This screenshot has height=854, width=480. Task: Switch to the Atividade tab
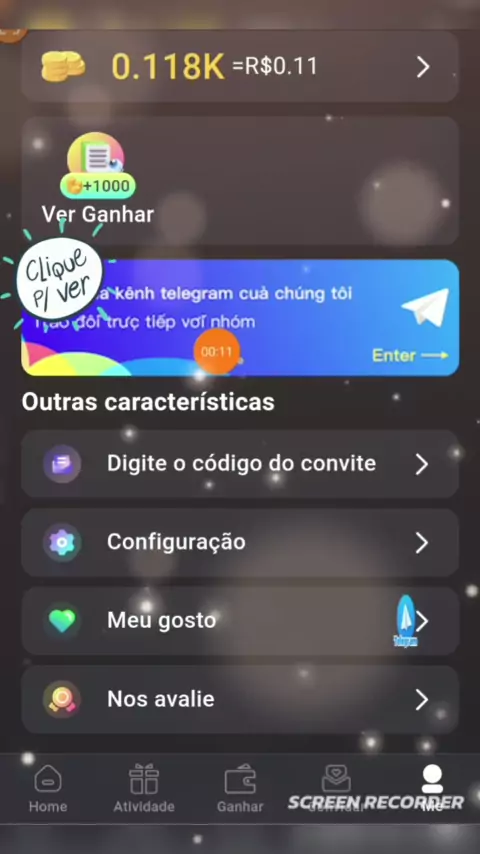[144, 789]
